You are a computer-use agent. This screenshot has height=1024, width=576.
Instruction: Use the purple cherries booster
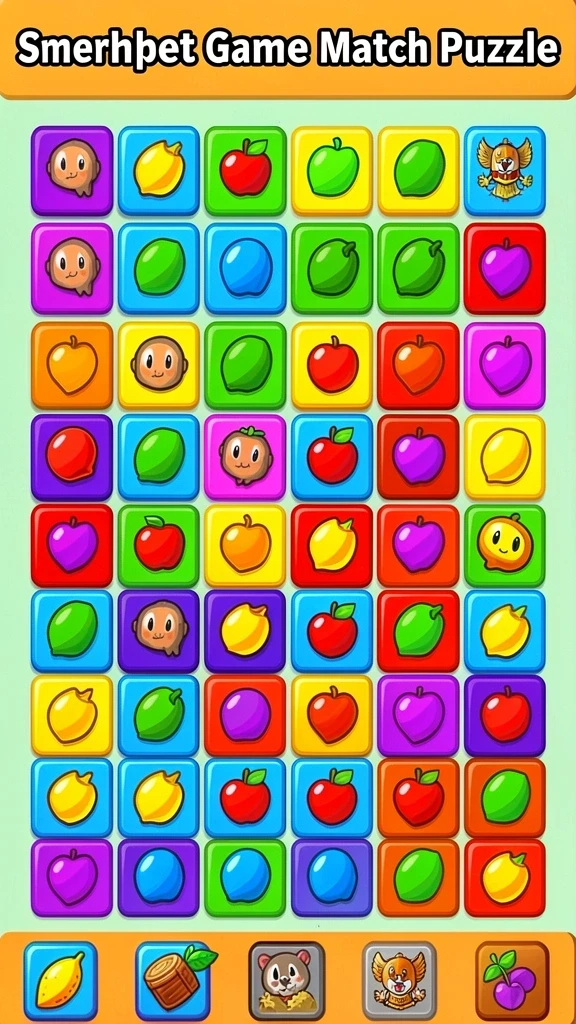click(512, 981)
